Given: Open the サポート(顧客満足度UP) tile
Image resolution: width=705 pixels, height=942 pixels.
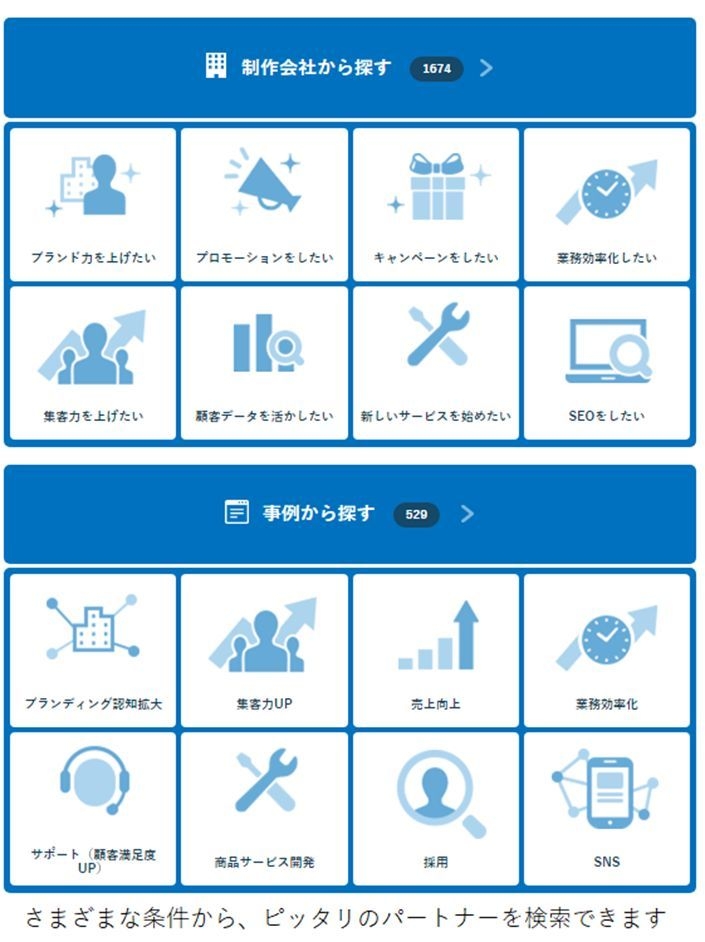Looking at the screenshot, I should 92,808.
